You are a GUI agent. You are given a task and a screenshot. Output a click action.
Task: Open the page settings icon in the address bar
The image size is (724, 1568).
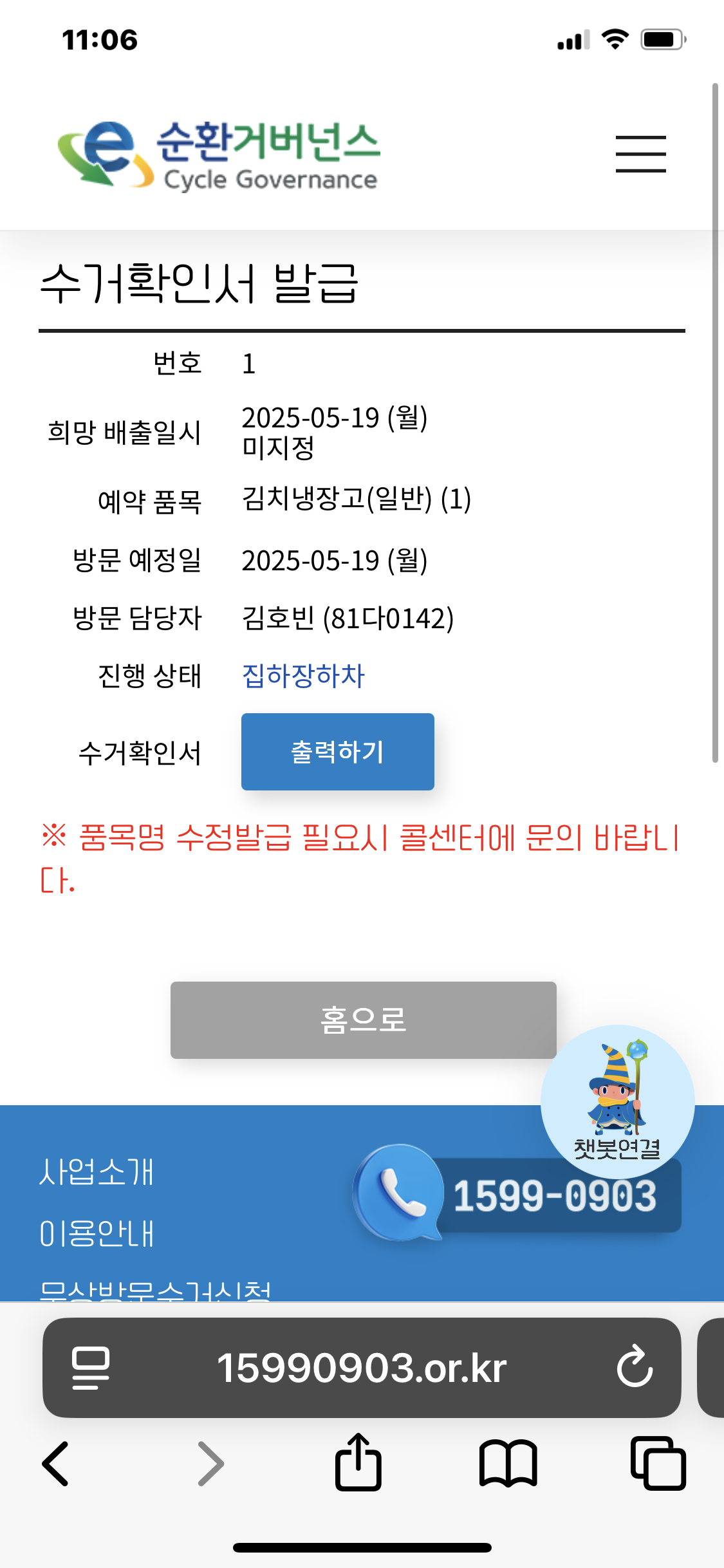coord(91,1368)
